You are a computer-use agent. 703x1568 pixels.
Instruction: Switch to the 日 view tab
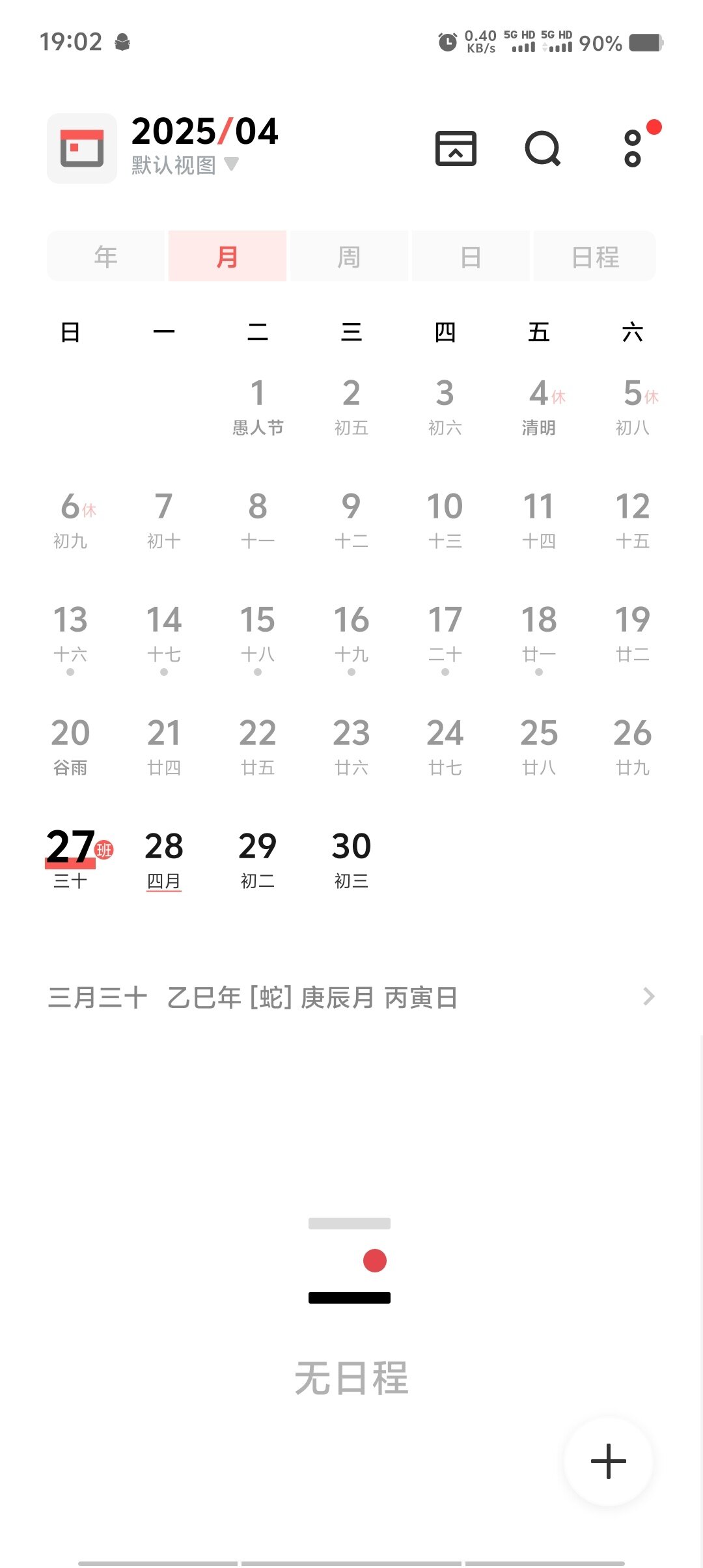click(471, 256)
